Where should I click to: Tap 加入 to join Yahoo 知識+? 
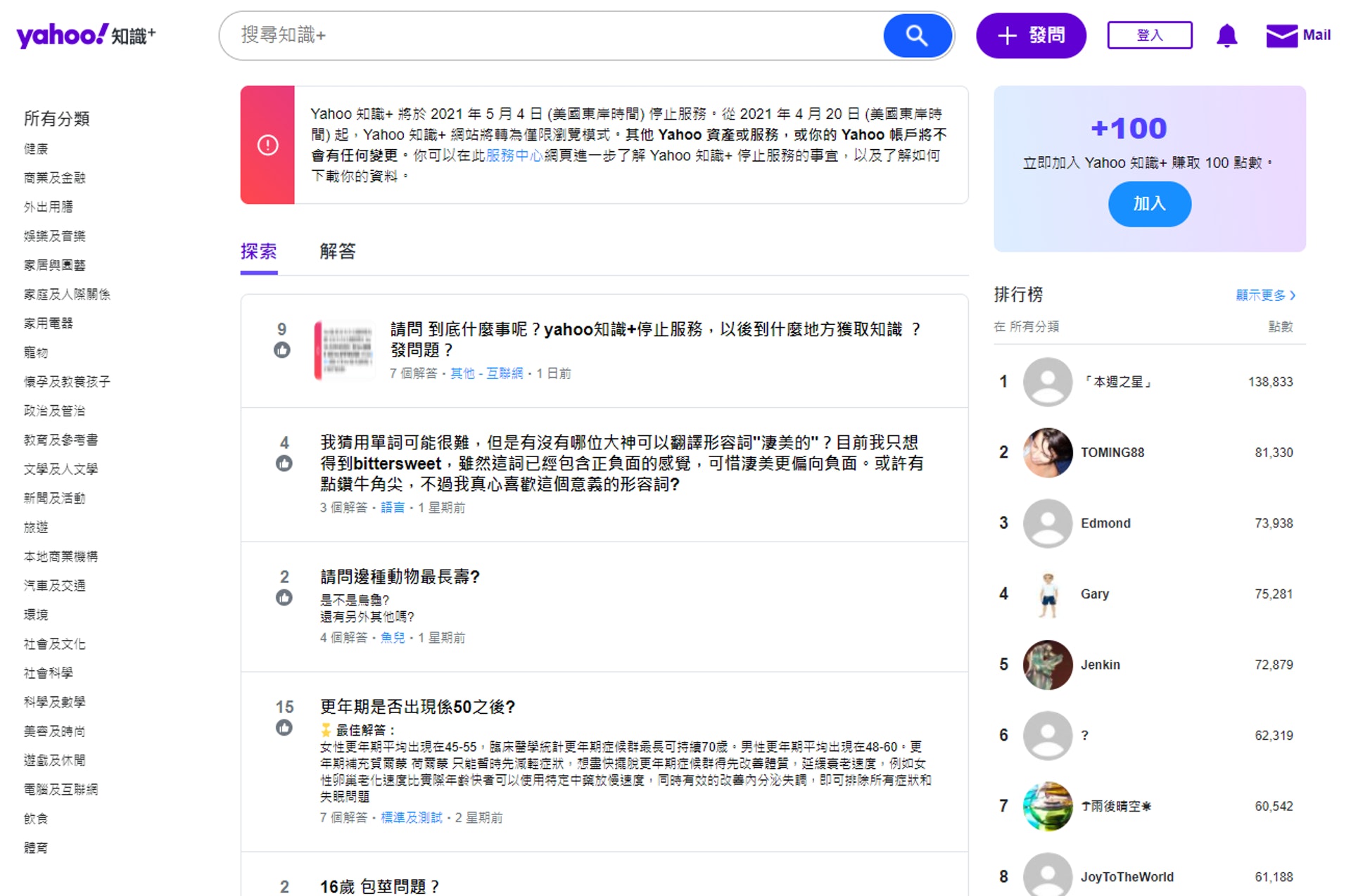1149,204
